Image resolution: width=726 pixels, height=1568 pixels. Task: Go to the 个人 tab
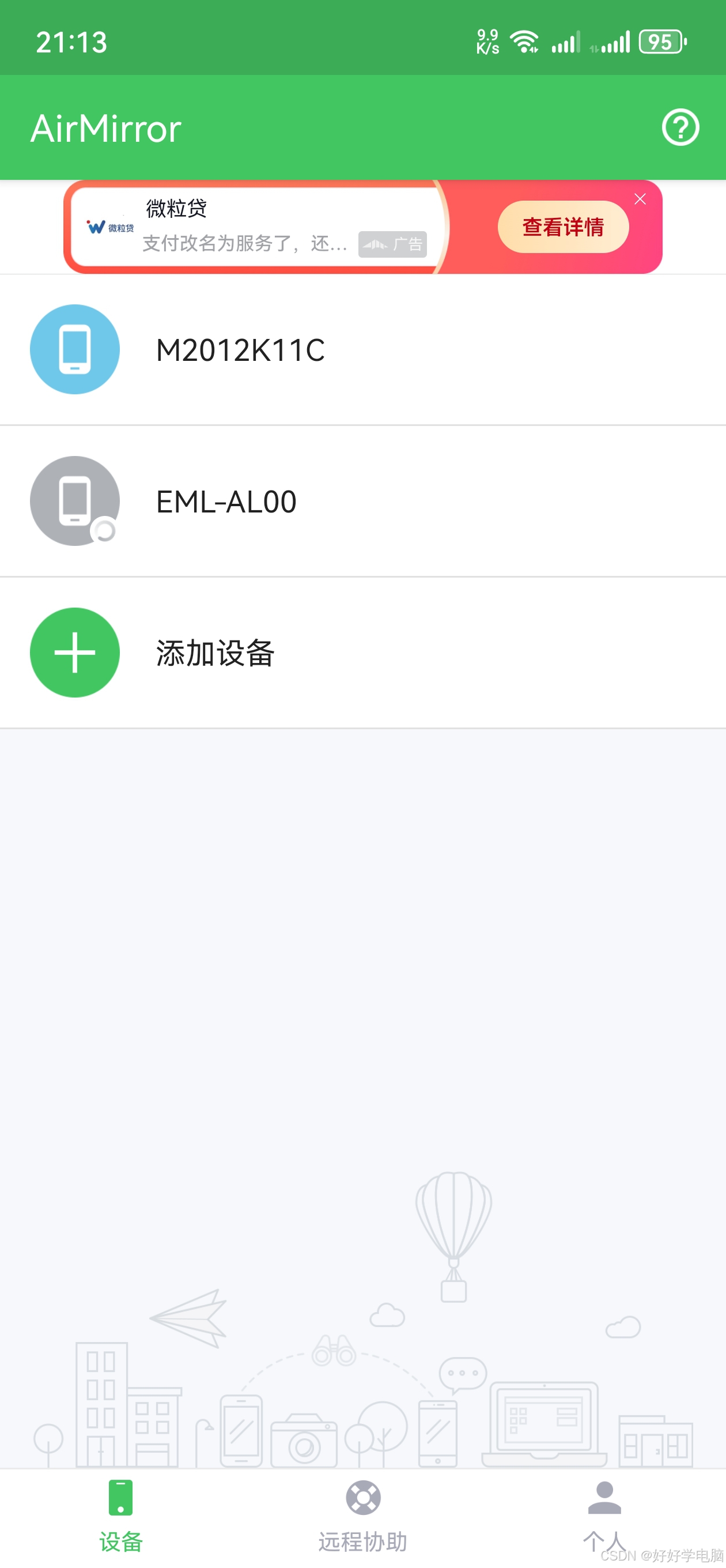click(x=604, y=1516)
